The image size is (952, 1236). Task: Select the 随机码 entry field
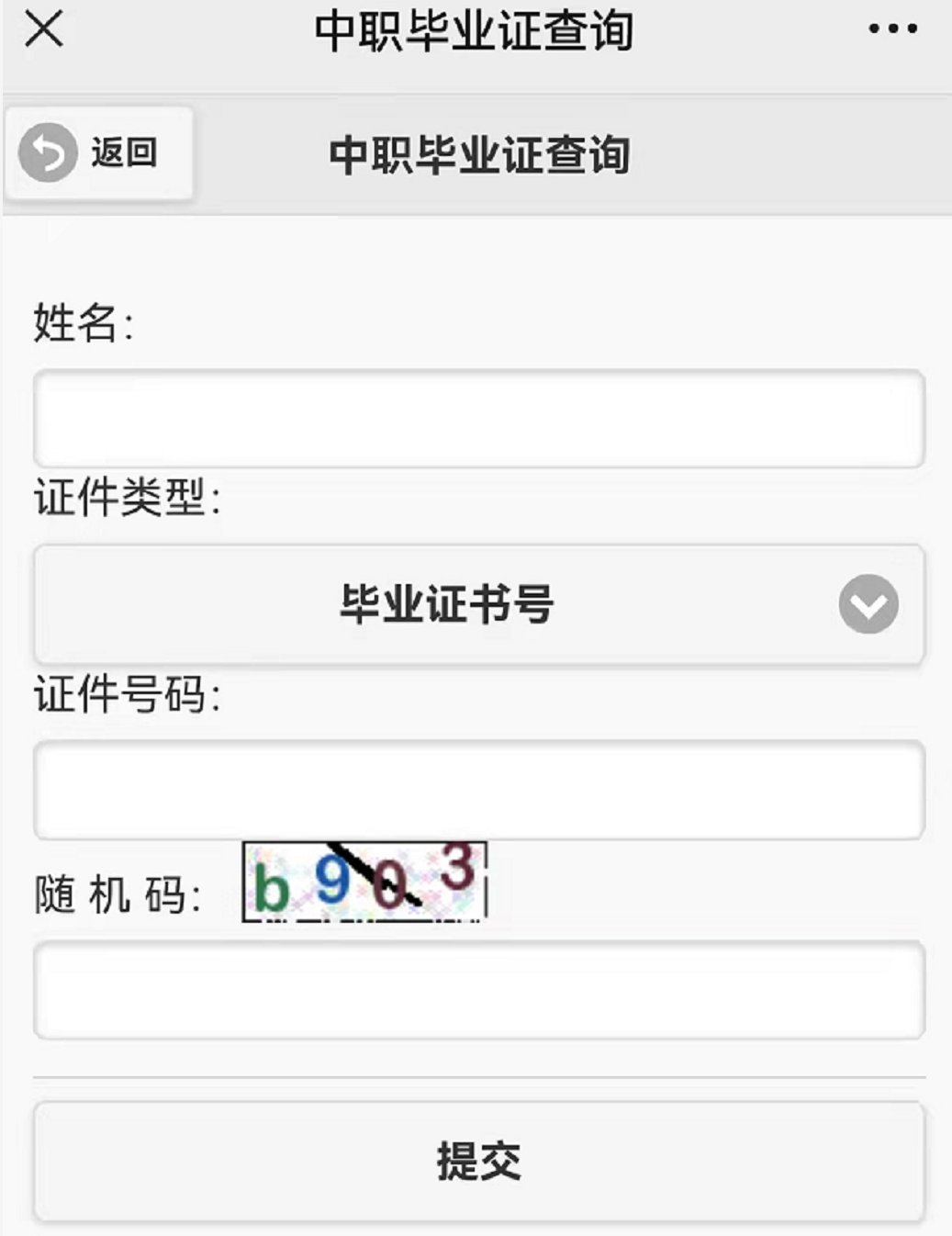tap(478, 990)
